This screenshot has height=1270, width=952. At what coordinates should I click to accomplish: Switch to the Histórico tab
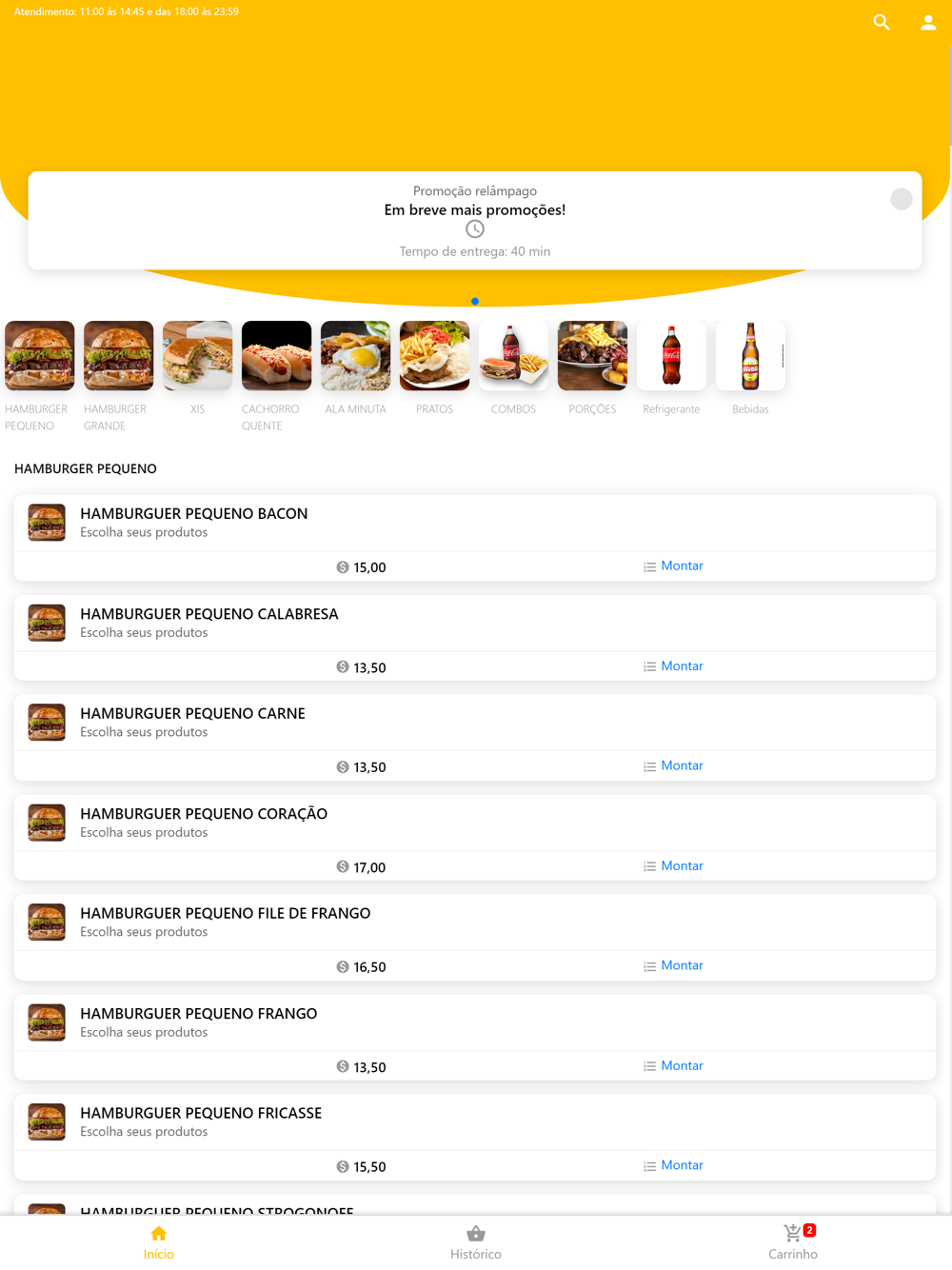(x=475, y=1242)
